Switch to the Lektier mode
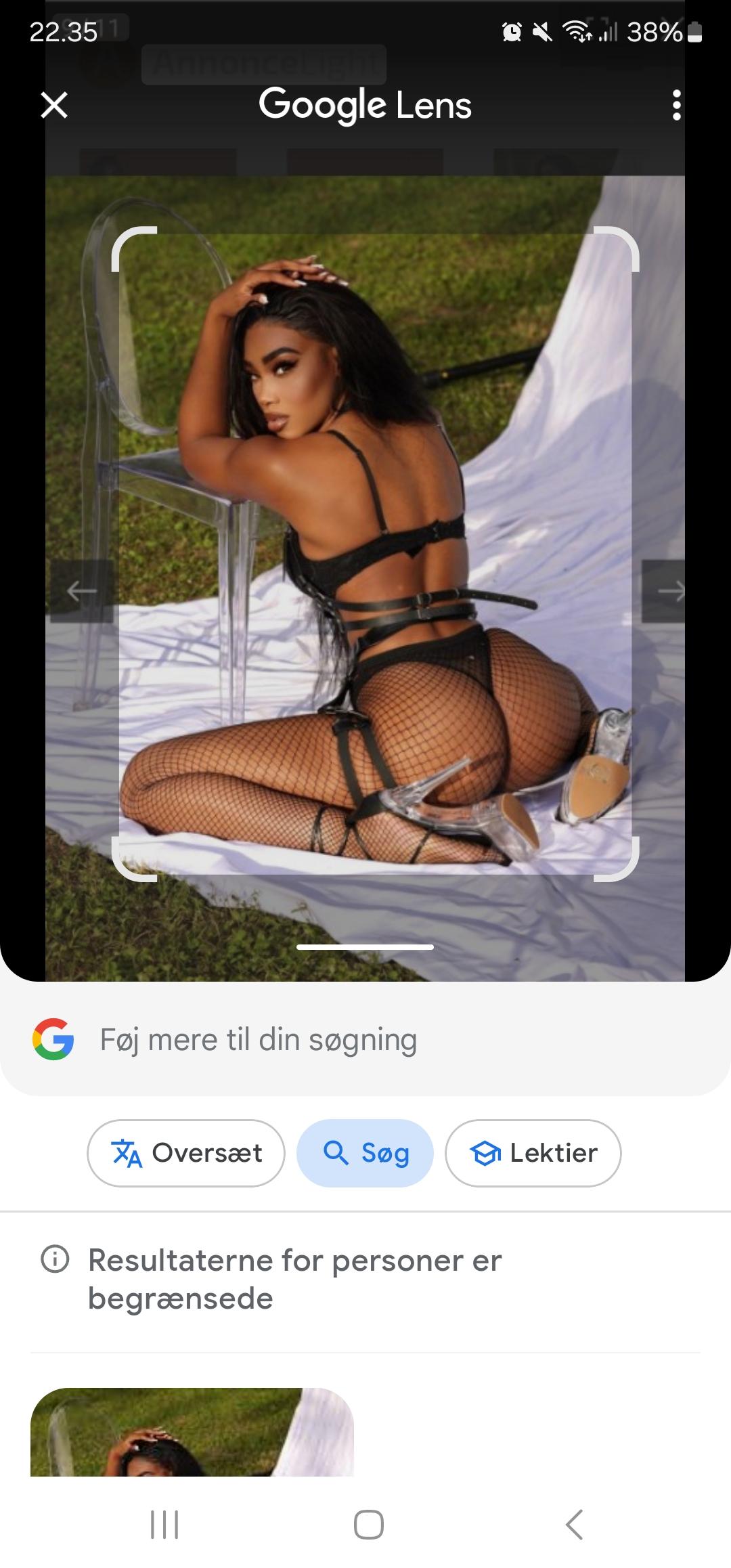The width and height of the screenshot is (731, 1568). pos(533,1153)
